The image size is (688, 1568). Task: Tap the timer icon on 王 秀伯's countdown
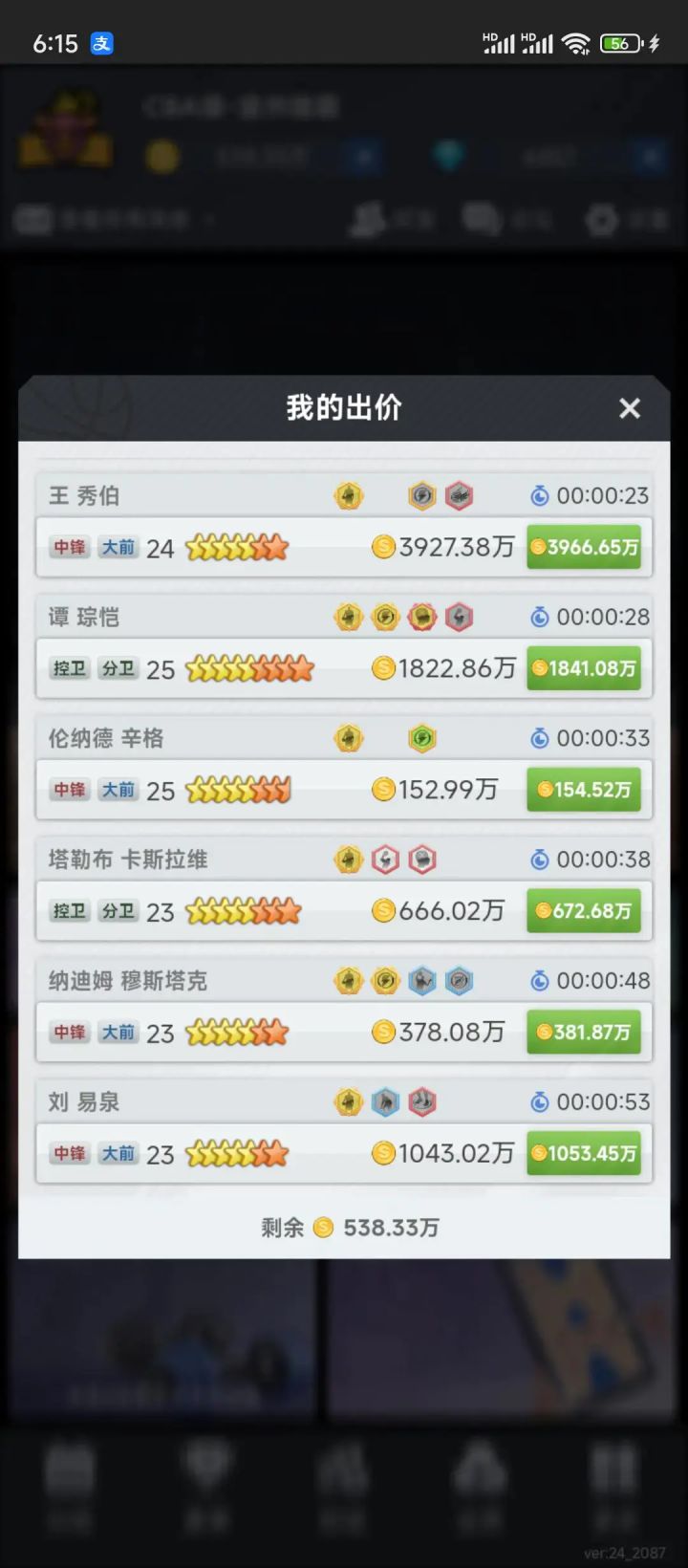pyautogui.click(x=540, y=495)
